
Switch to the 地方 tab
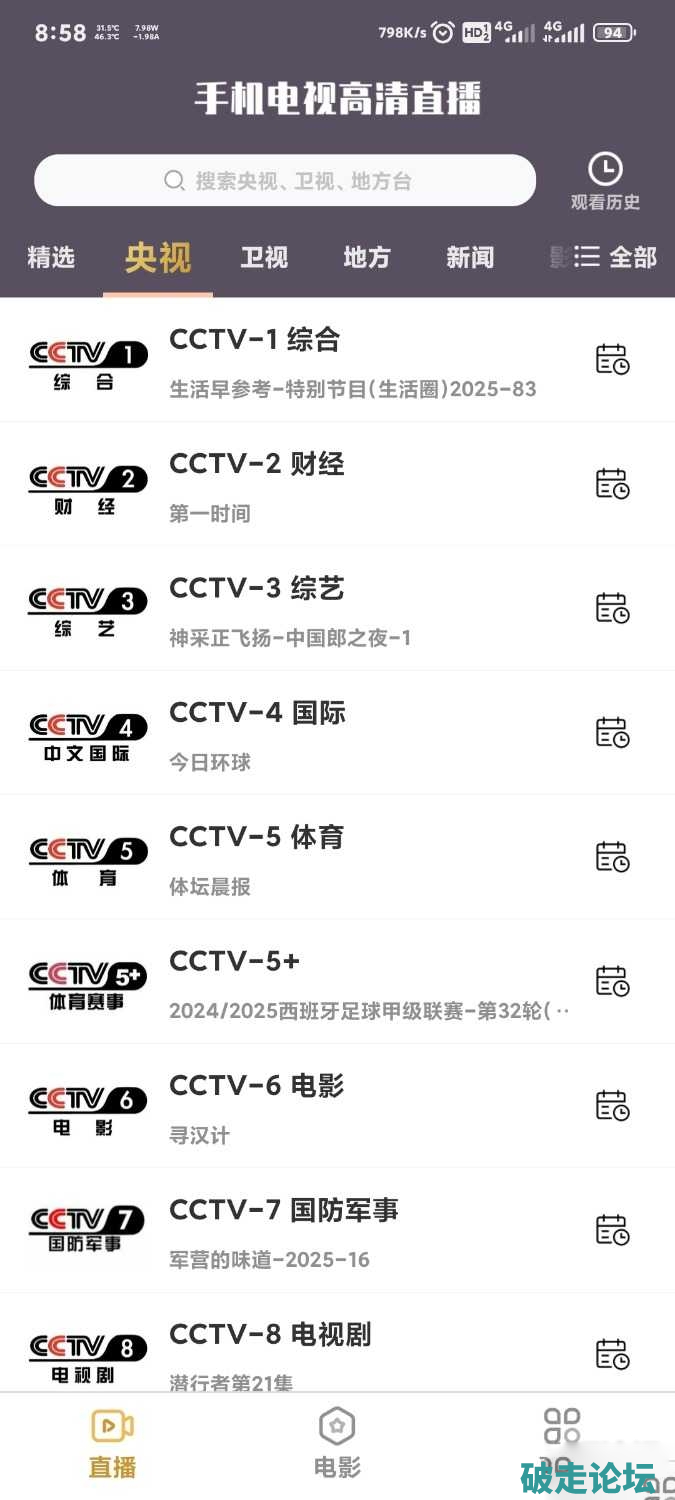click(x=367, y=258)
